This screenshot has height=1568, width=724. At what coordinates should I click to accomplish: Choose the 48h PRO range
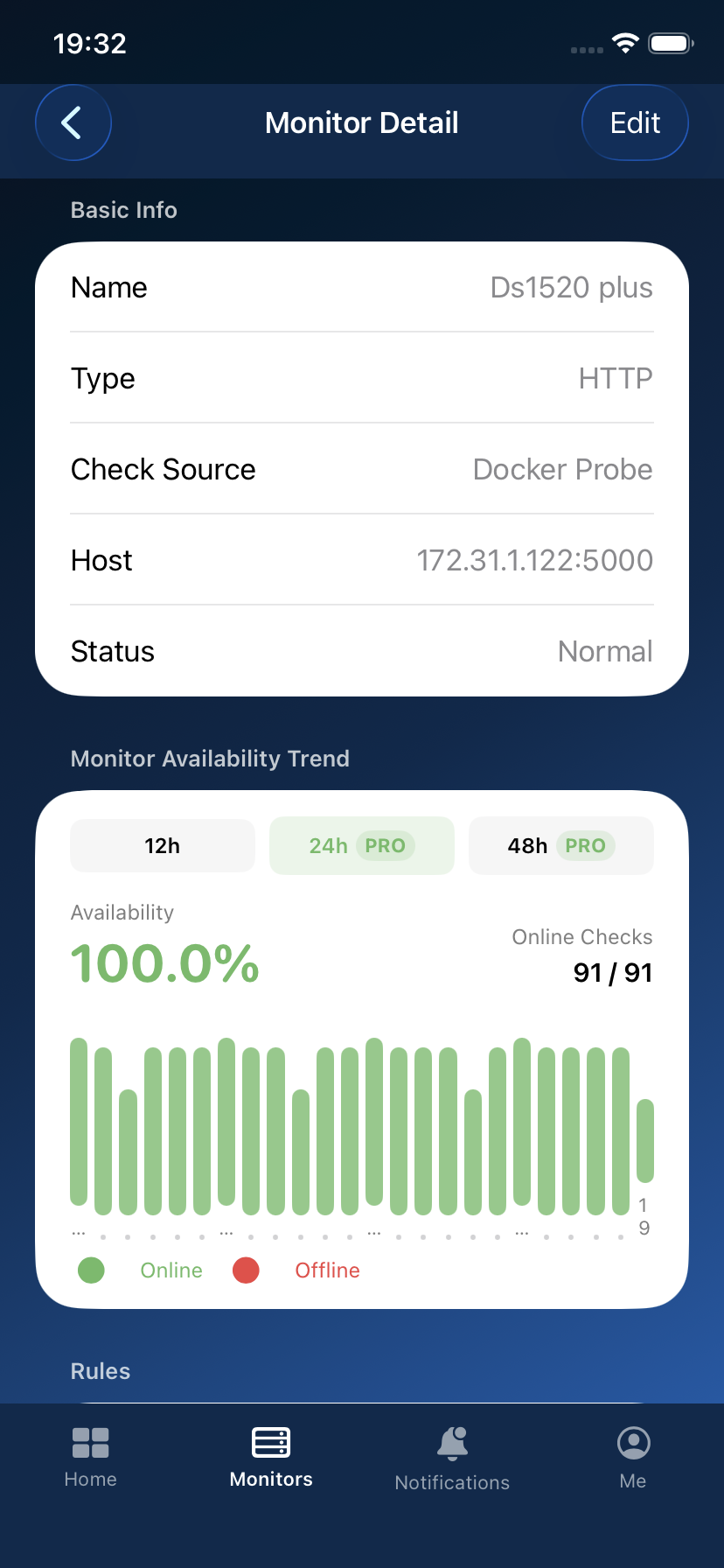tap(561, 845)
